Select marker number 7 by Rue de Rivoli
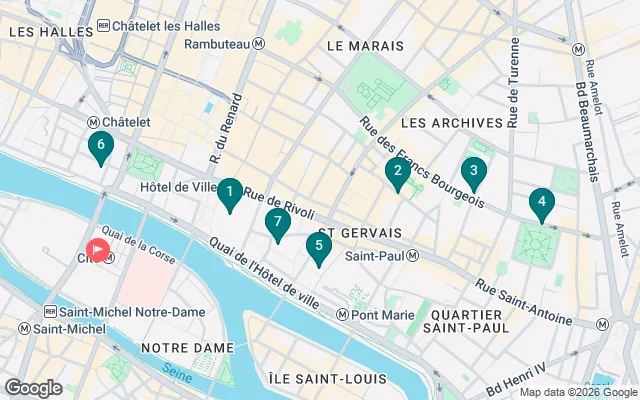640x400 pixels. [278, 223]
